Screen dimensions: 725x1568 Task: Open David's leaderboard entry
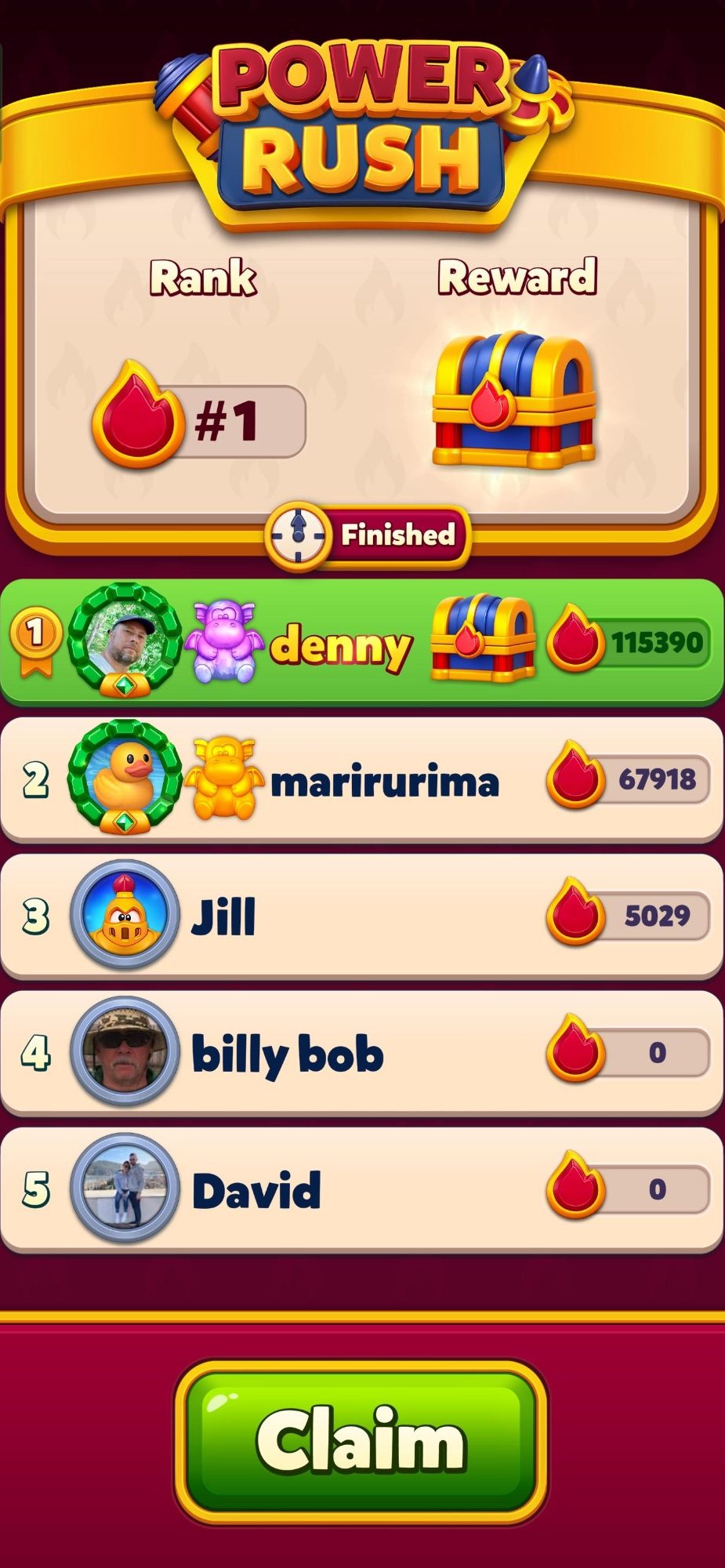tap(361, 1189)
